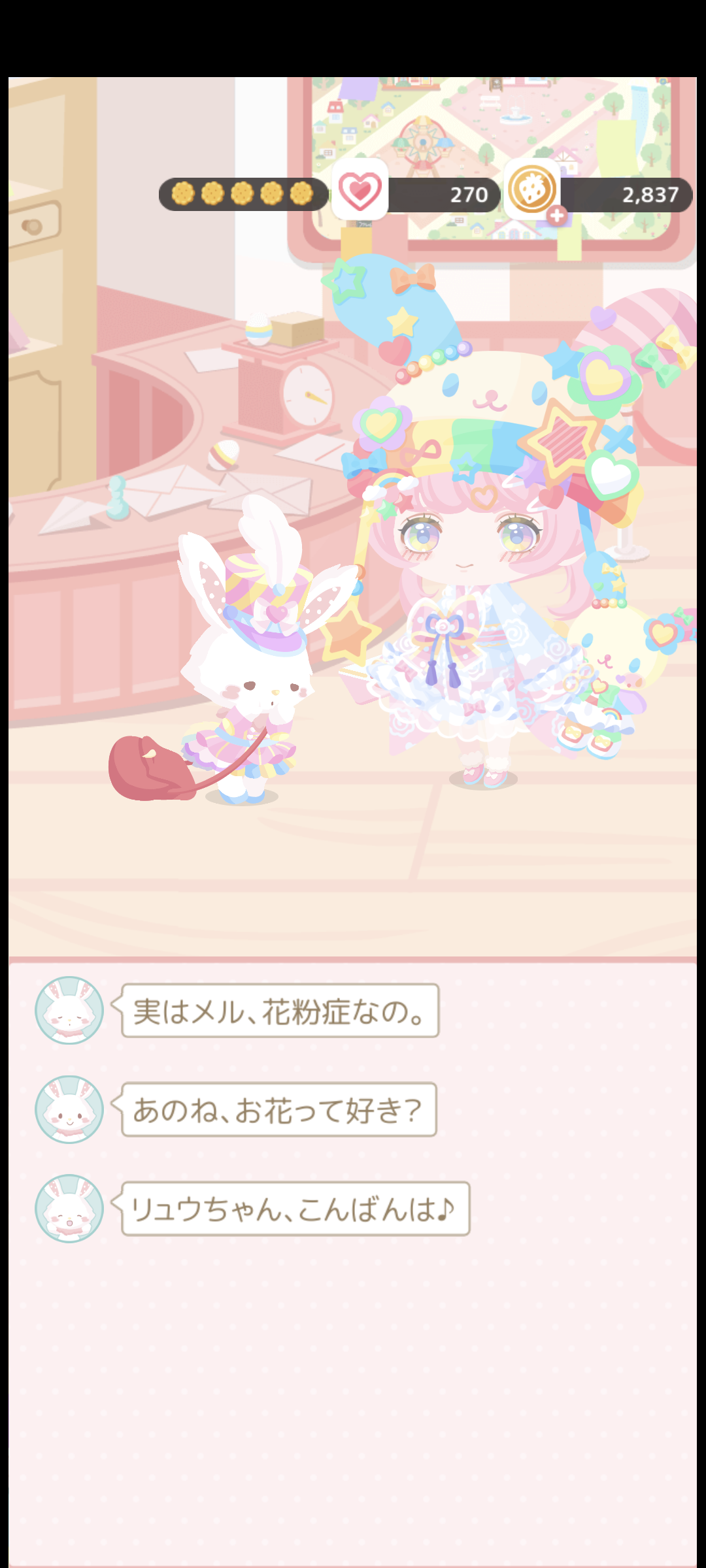Tap the plus badge on the strawberry coin counter

(x=557, y=215)
